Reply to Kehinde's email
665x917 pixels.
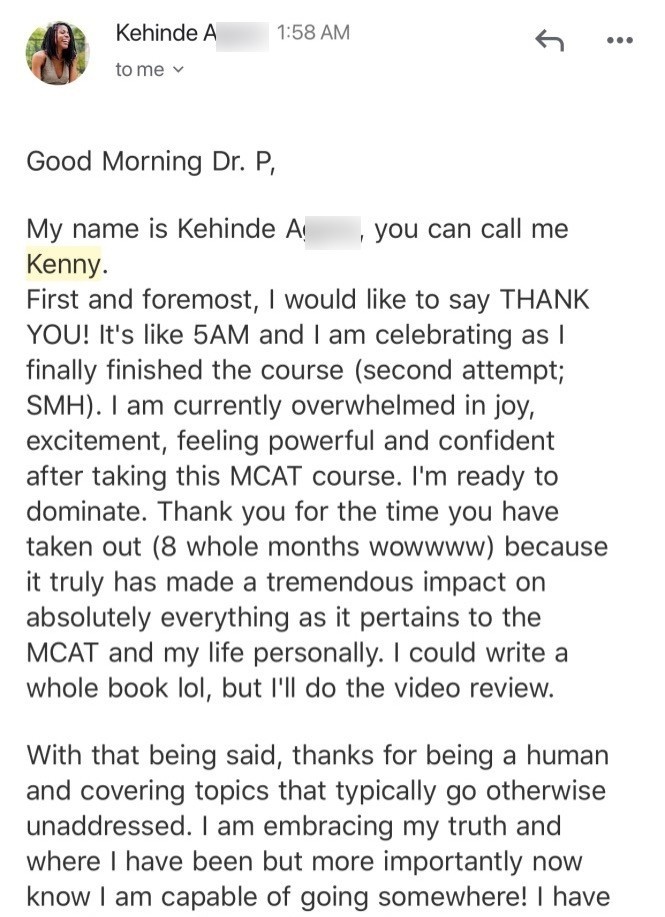click(x=550, y=40)
